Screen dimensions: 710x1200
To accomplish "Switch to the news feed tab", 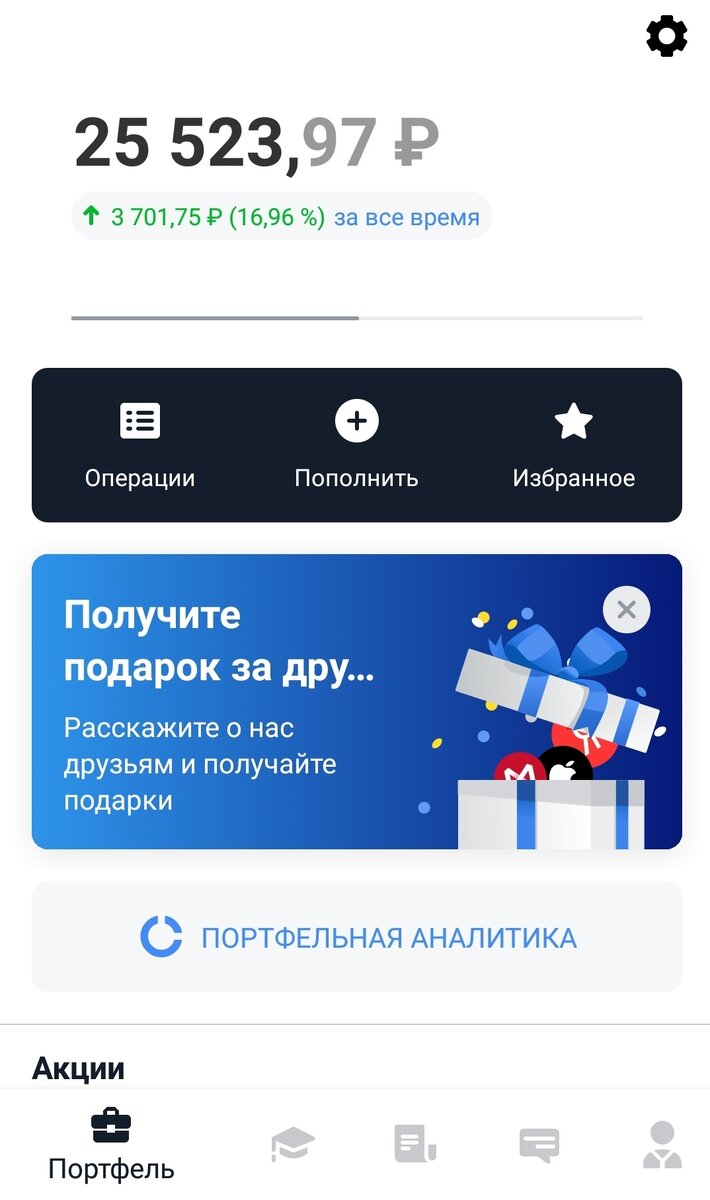I will point(415,1144).
